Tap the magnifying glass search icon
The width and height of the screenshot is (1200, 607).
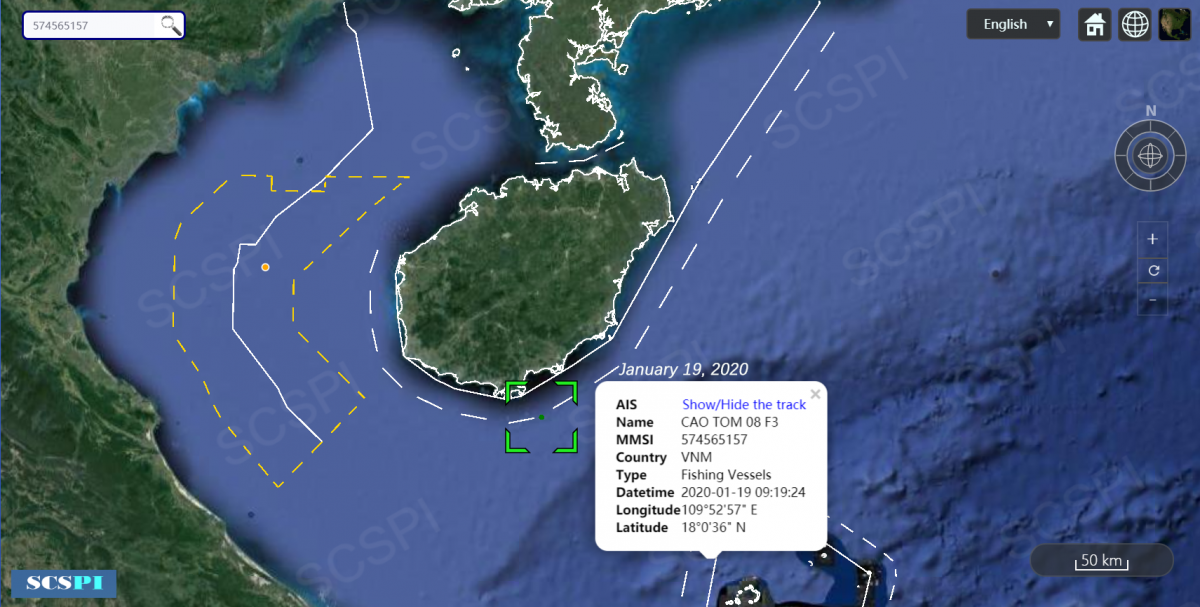coord(171,26)
